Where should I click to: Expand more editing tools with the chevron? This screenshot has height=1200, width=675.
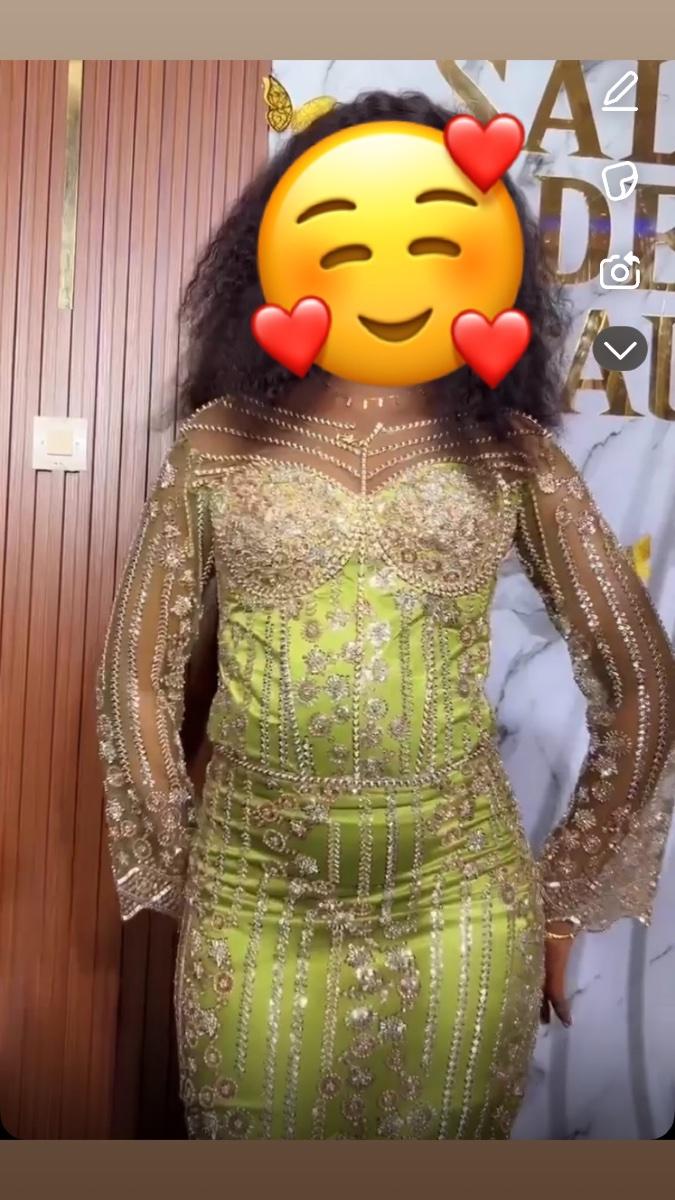click(620, 349)
